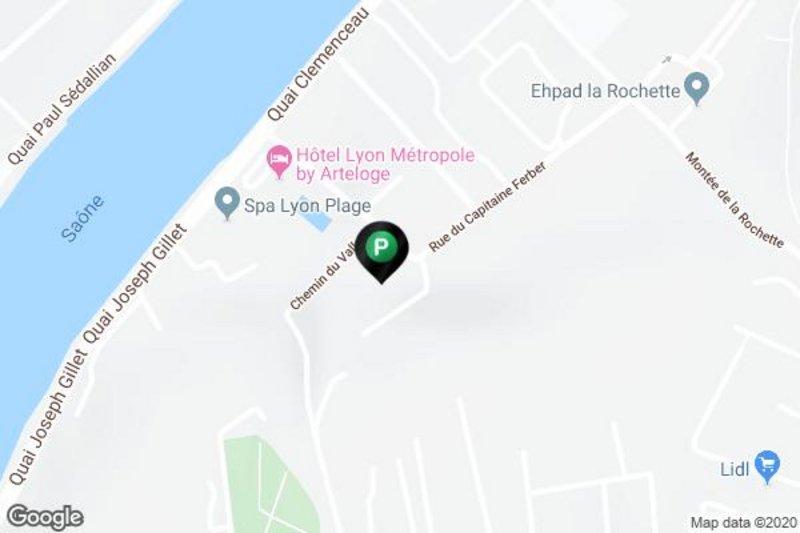Open the Ehpad la Rochette place marker
Viewport: 800px width, 533px height.
698,88
